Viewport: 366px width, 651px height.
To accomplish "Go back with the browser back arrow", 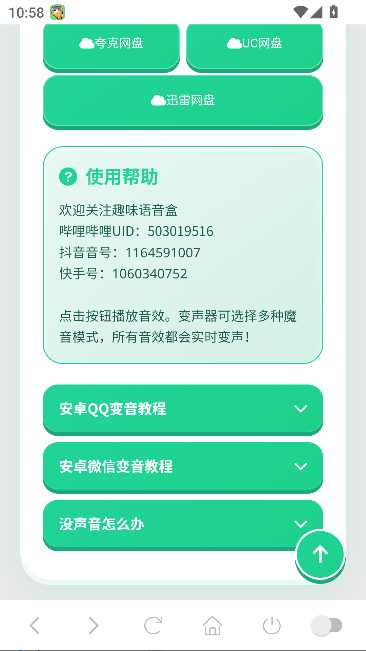I will point(35,625).
